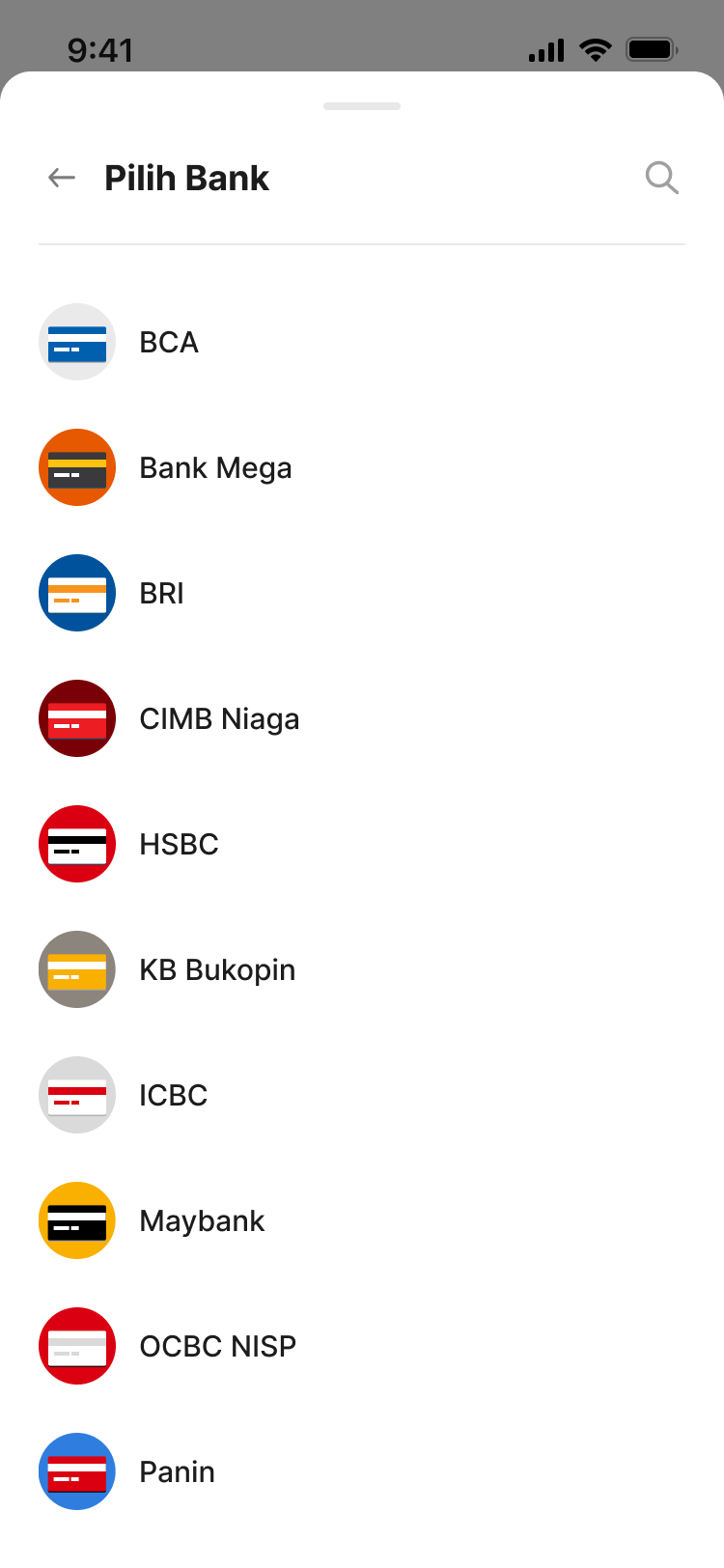The width and height of the screenshot is (724, 1568).
Task: Open the bank search icon
Action: [661, 178]
